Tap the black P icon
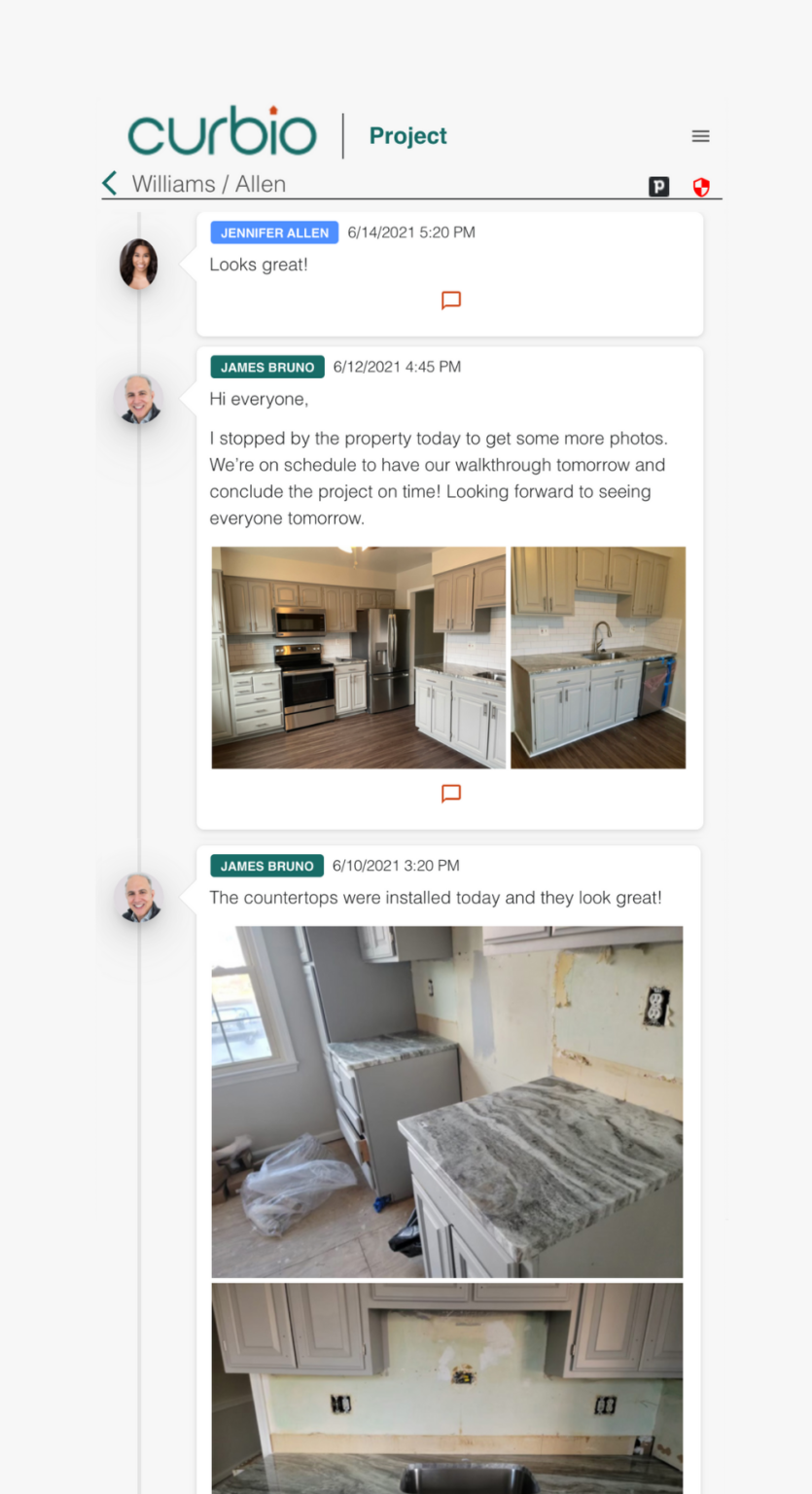Viewport: 812px width, 1494px height. [x=659, y=186]
